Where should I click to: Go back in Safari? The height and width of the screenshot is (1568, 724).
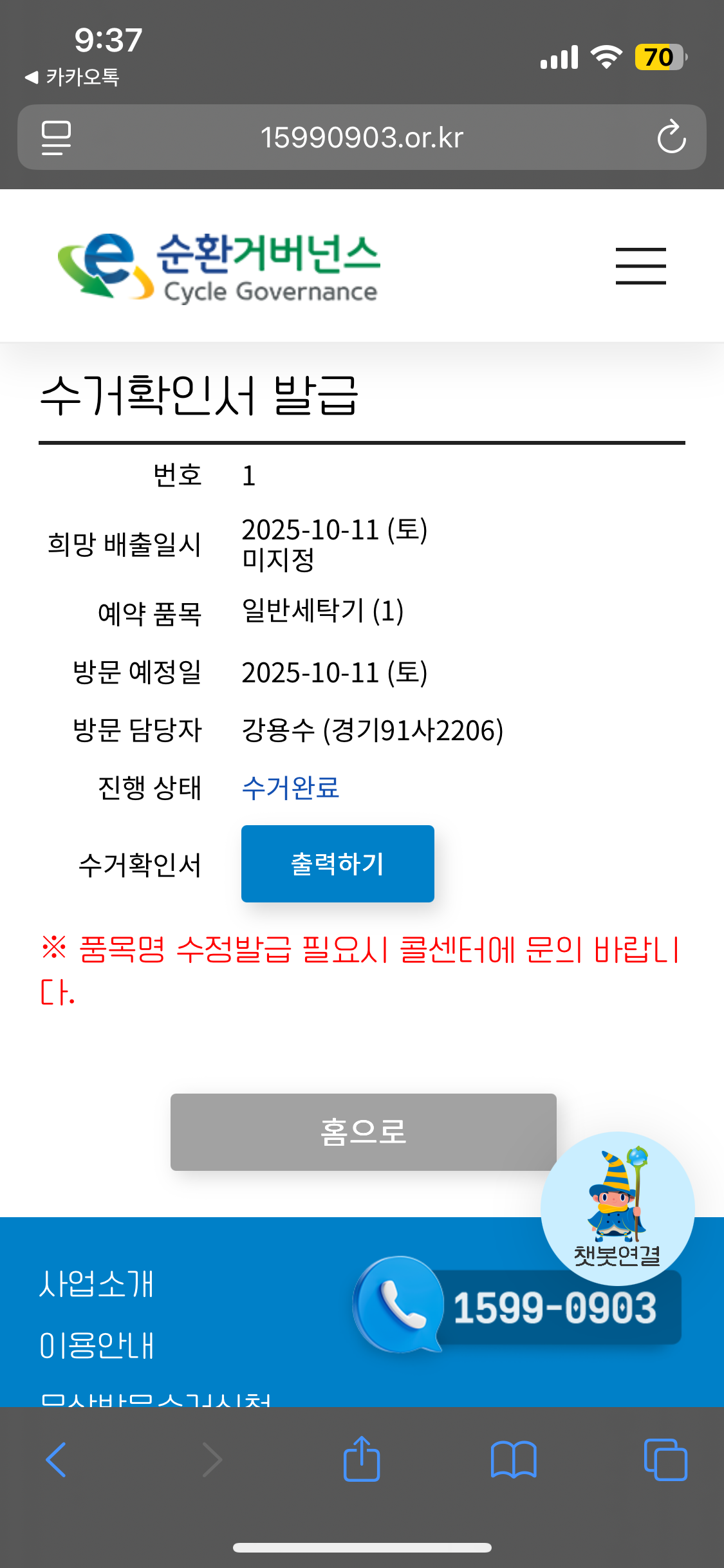(x=56, y=1459)
